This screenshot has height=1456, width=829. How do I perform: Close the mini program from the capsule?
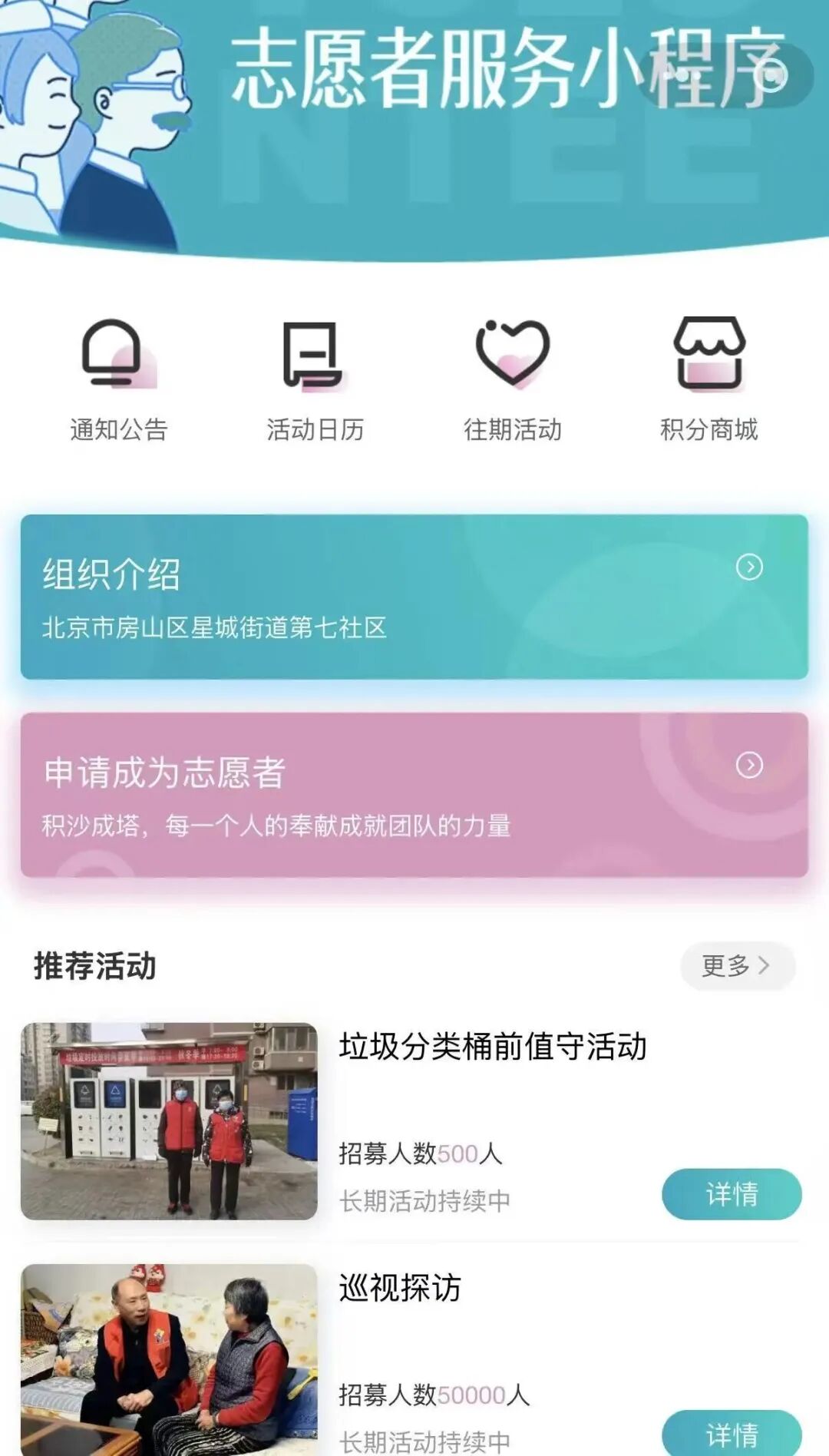[771, 76]
